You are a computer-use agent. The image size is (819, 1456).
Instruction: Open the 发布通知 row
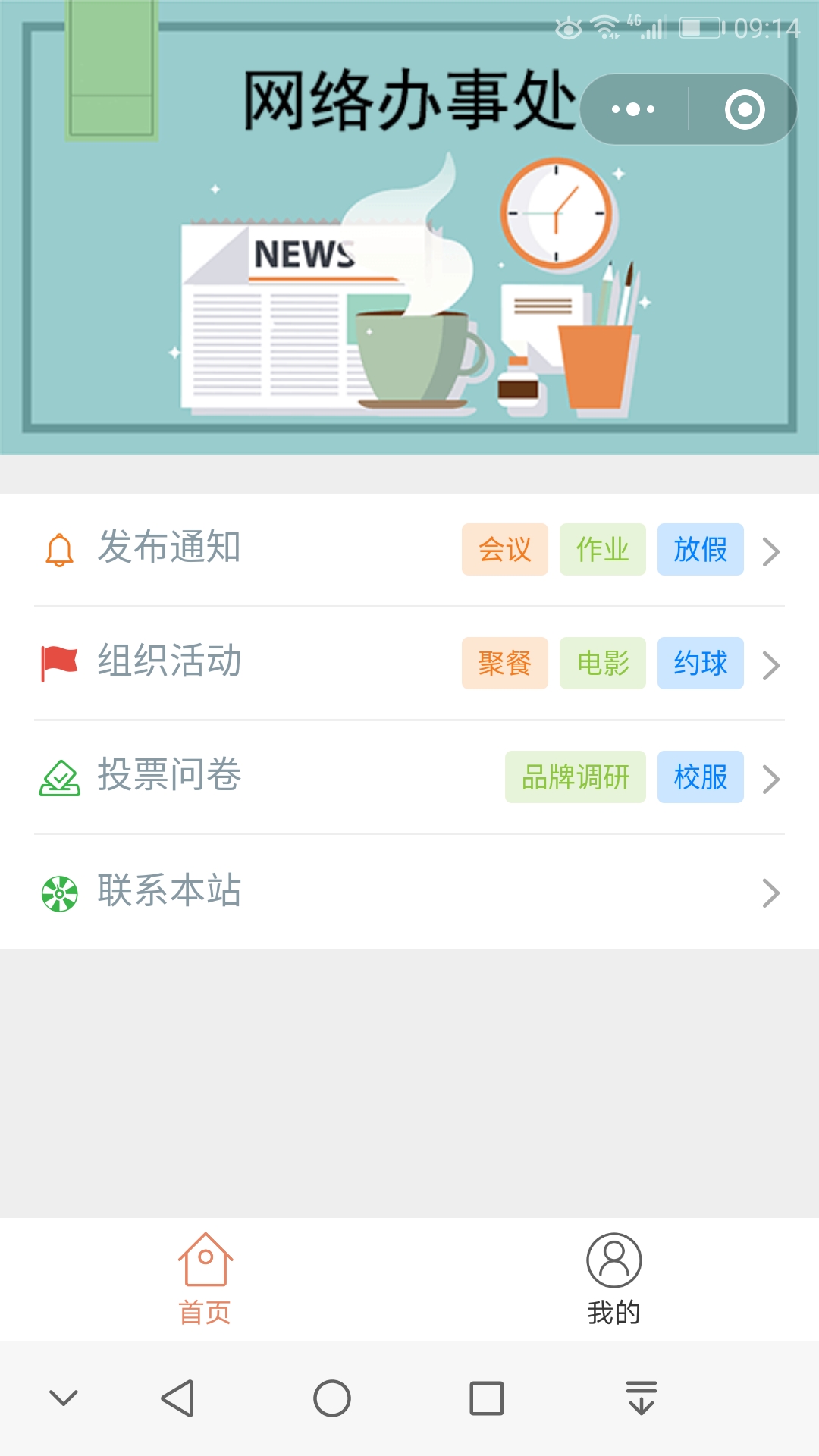point(409,550)
